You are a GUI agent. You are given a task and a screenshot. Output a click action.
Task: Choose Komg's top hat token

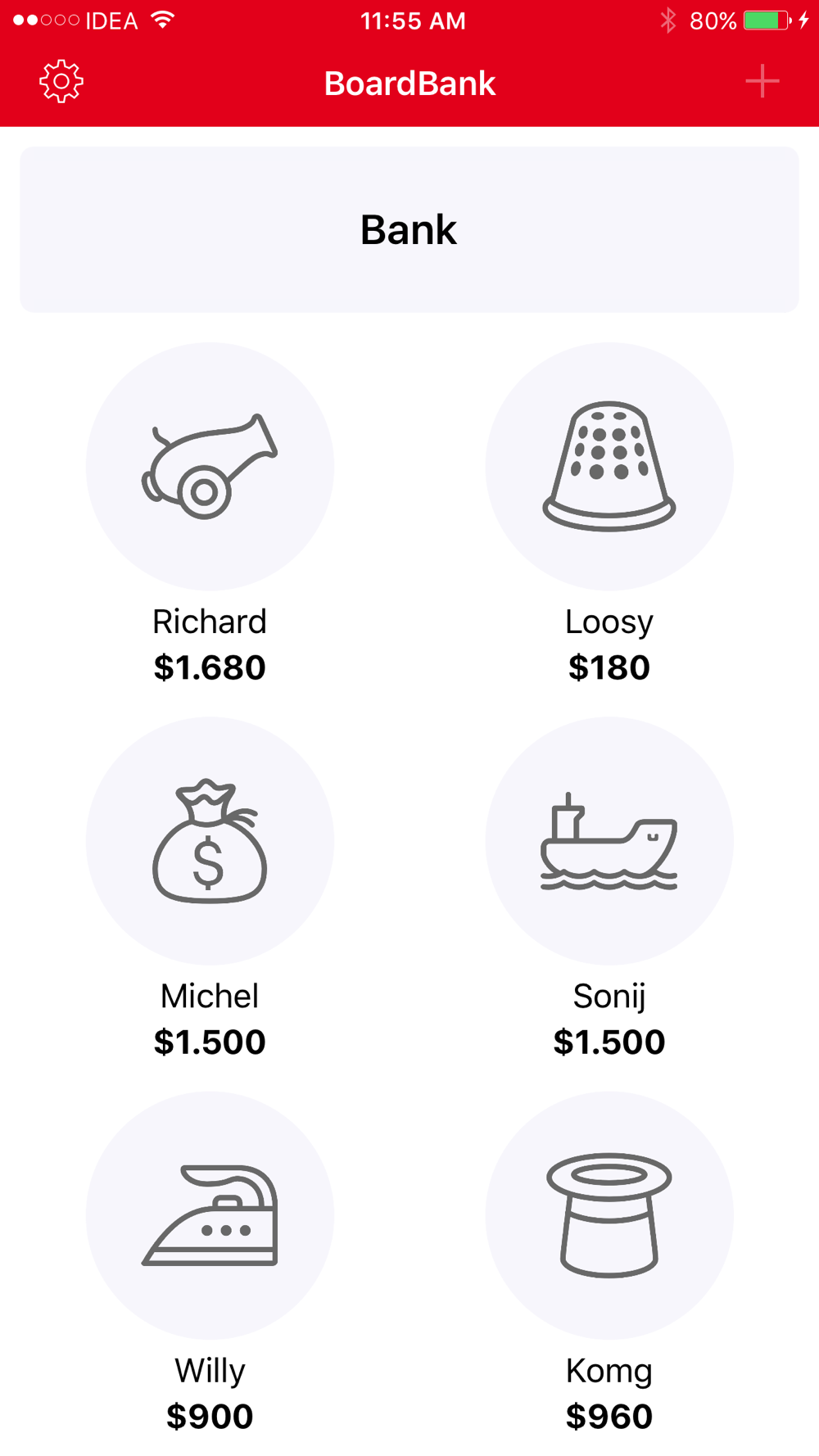coord(609,1215)
